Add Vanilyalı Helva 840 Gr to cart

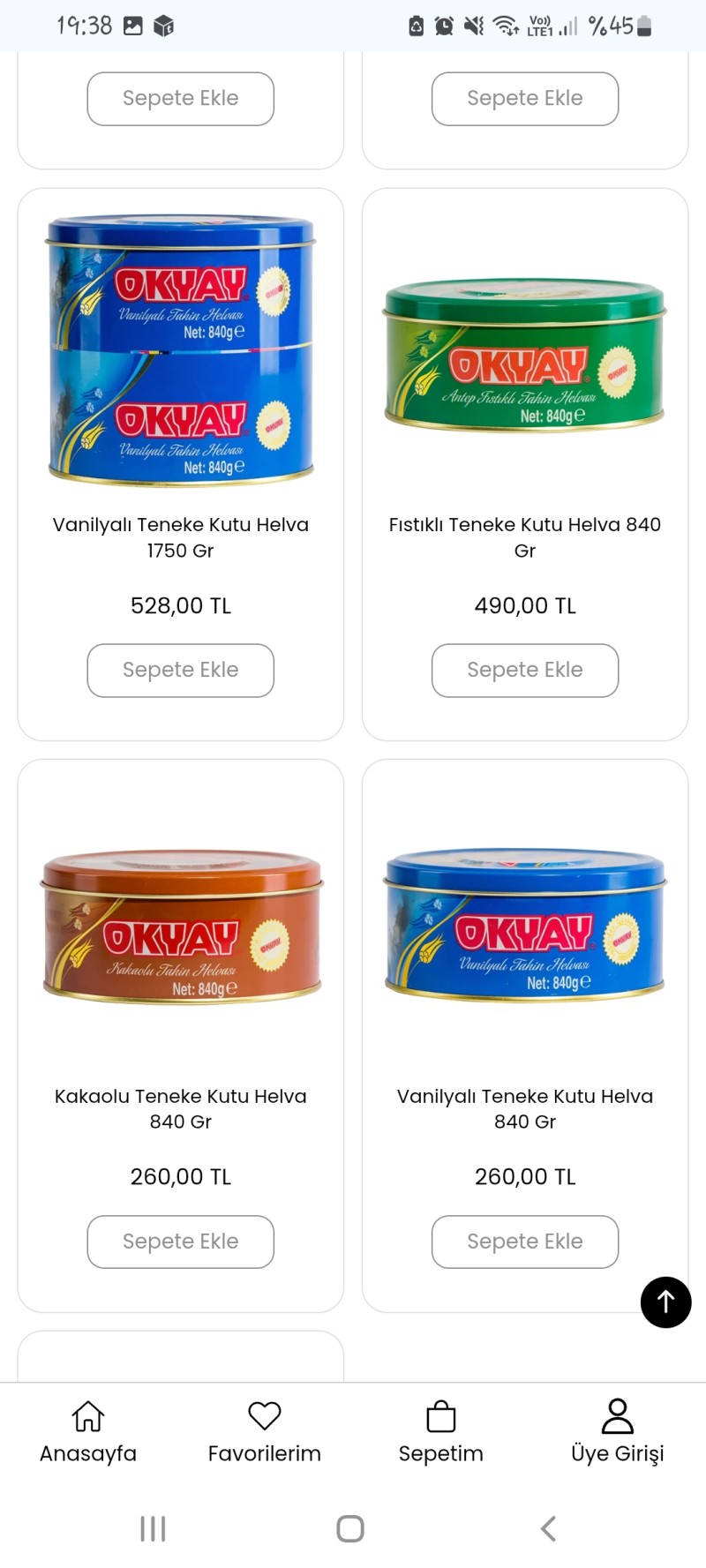tap(524, 1242)
